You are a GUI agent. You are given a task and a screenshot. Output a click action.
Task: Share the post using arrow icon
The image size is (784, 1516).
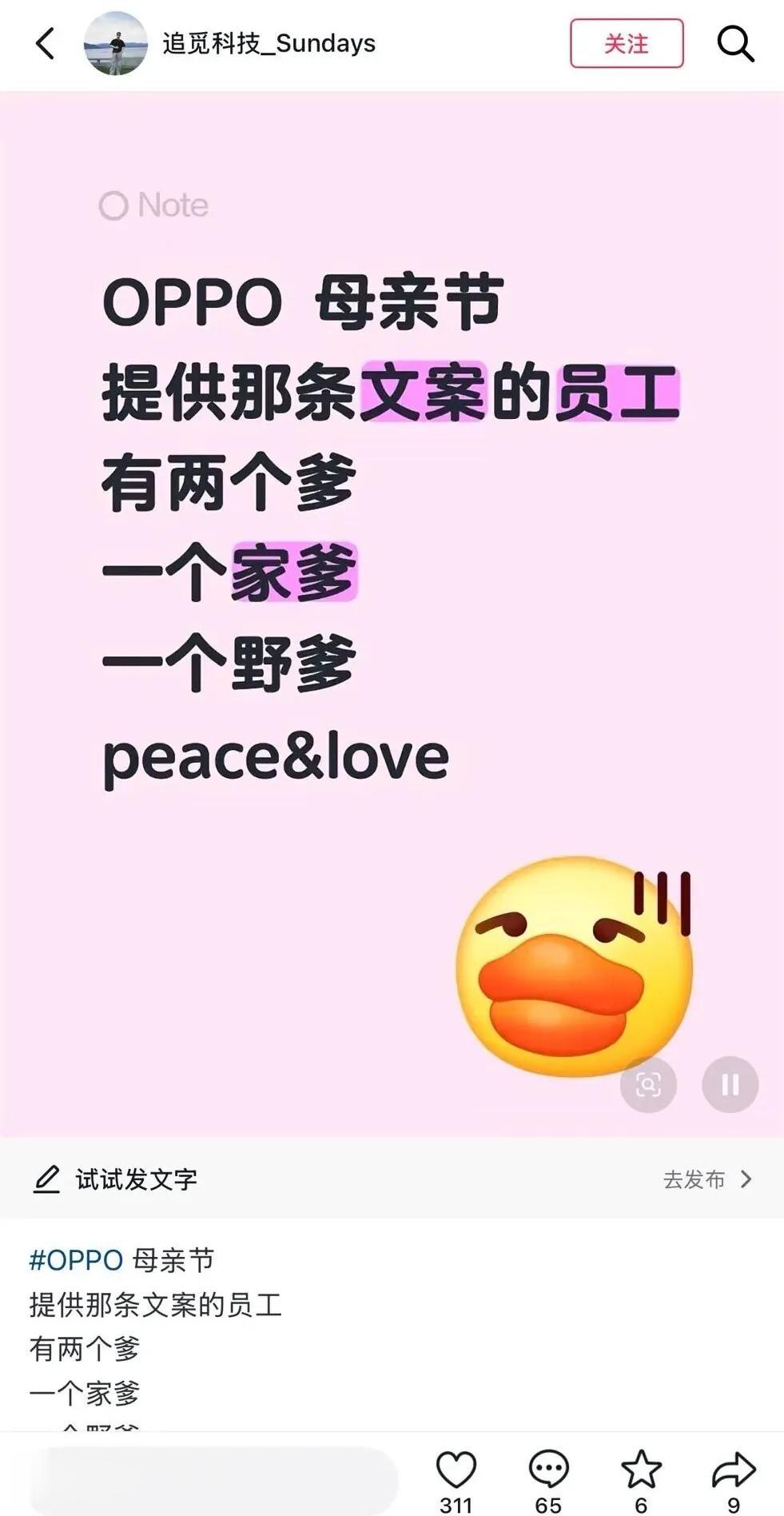[734, 1470]
